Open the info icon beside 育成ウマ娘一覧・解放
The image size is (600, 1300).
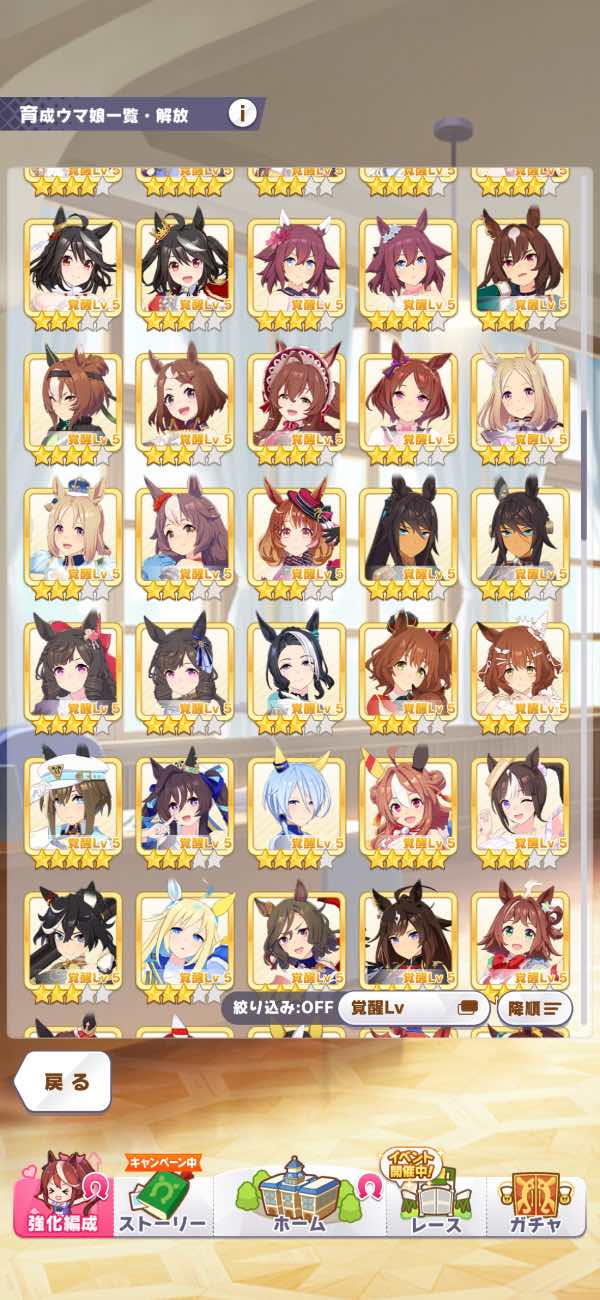(242, 113)
